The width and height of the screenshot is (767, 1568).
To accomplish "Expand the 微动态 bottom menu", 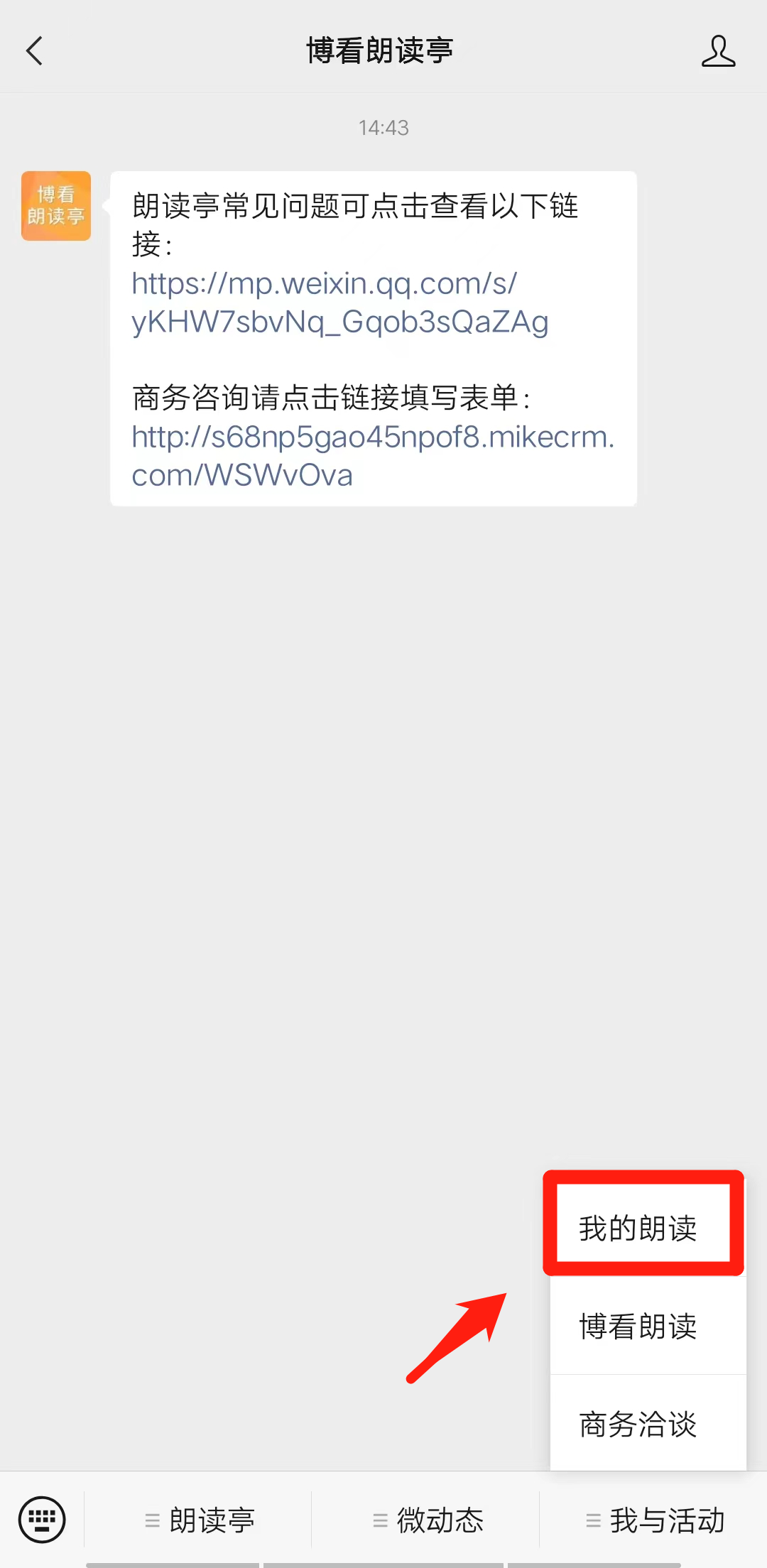I will (427, 1520).
